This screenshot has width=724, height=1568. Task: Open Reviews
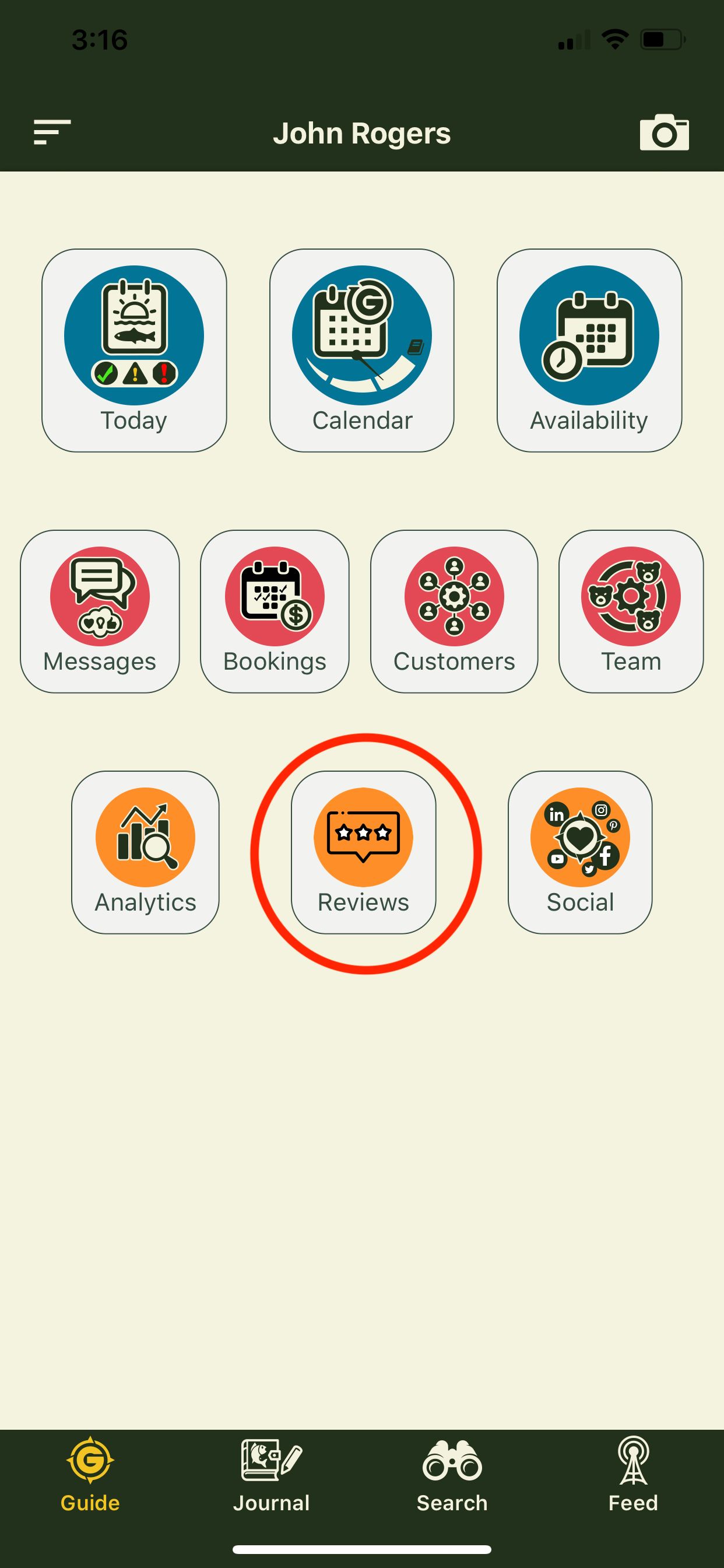(363, 852)
